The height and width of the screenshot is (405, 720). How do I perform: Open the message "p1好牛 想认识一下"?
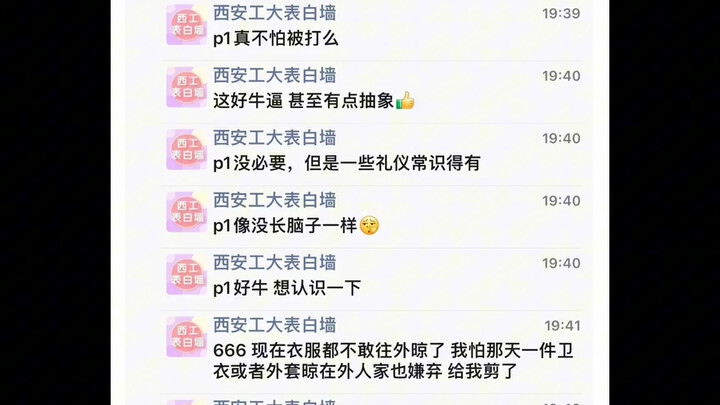(286, 288)
